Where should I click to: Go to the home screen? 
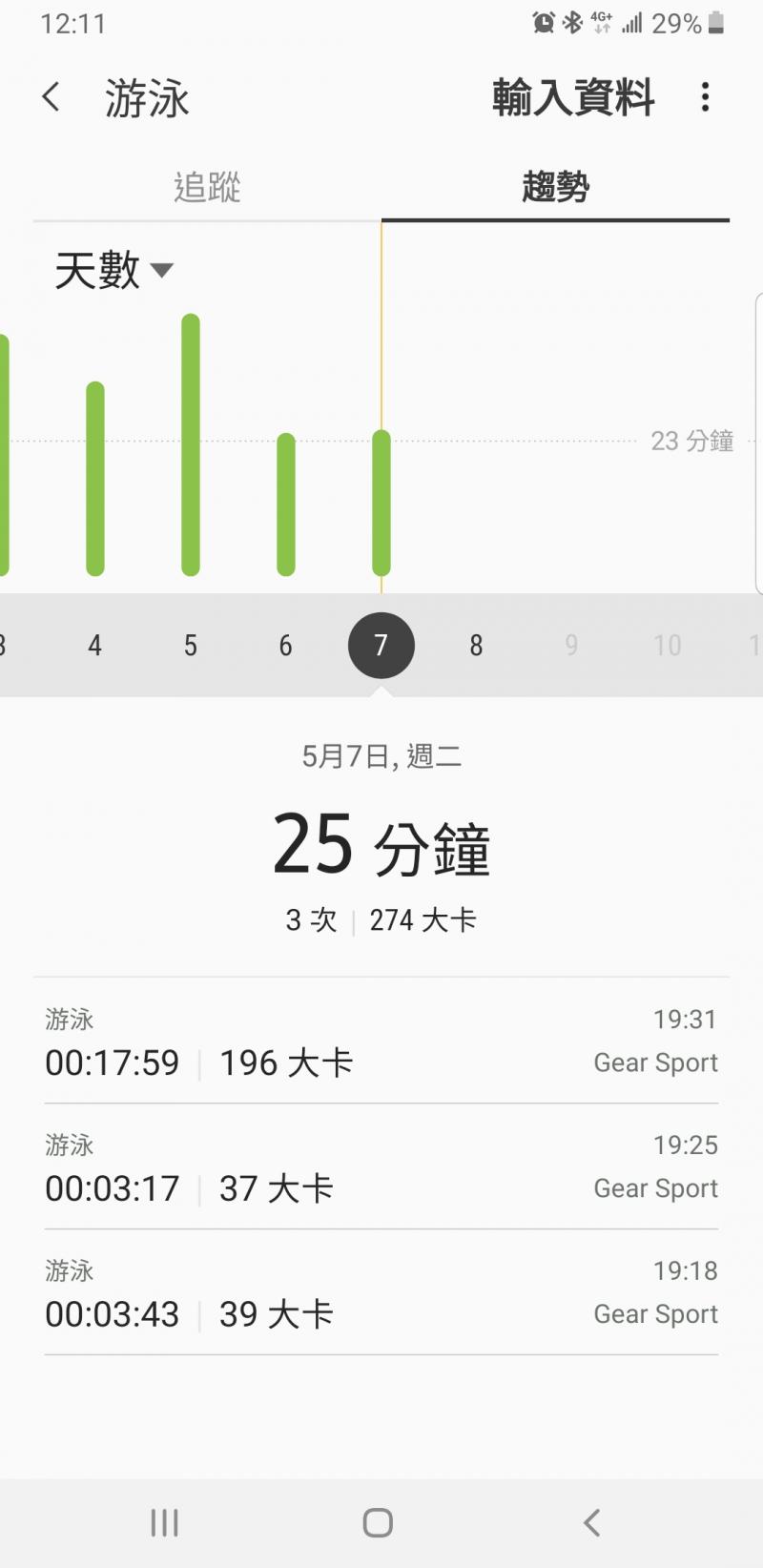[x=378, y=1522]
